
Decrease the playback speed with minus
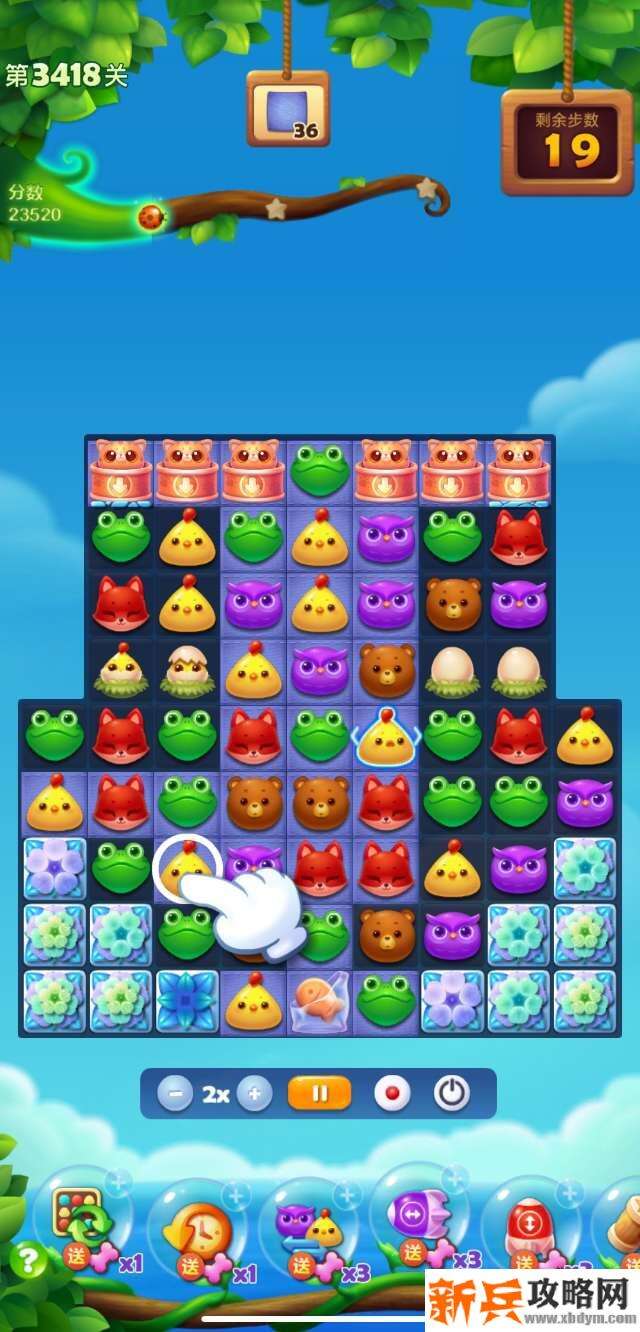174,1094
